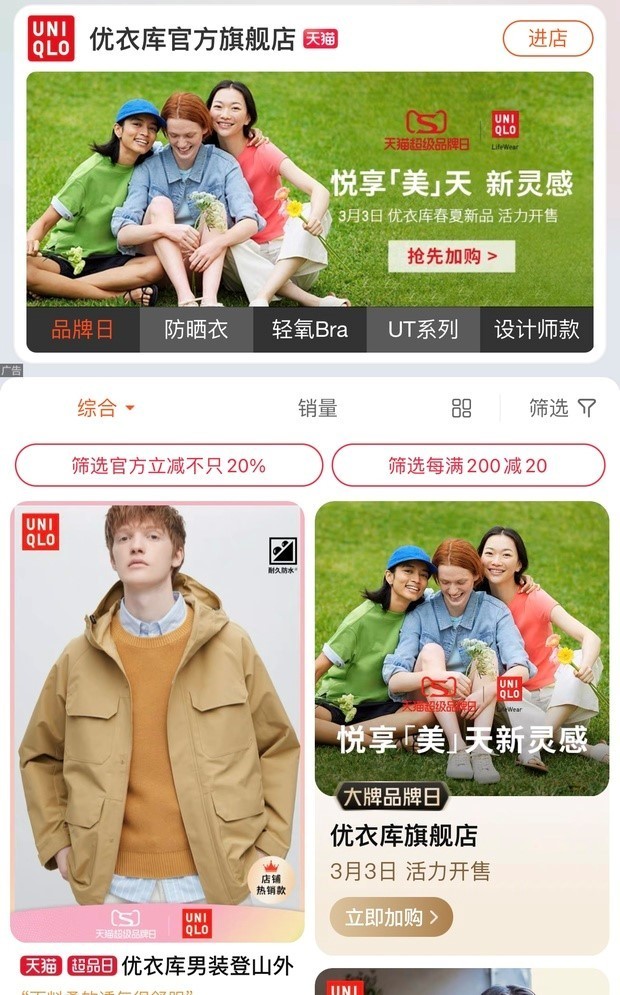This screenshot has width=620, height=995.
Task: Toggle the grid layout view icon
Action: click(461, 408)
